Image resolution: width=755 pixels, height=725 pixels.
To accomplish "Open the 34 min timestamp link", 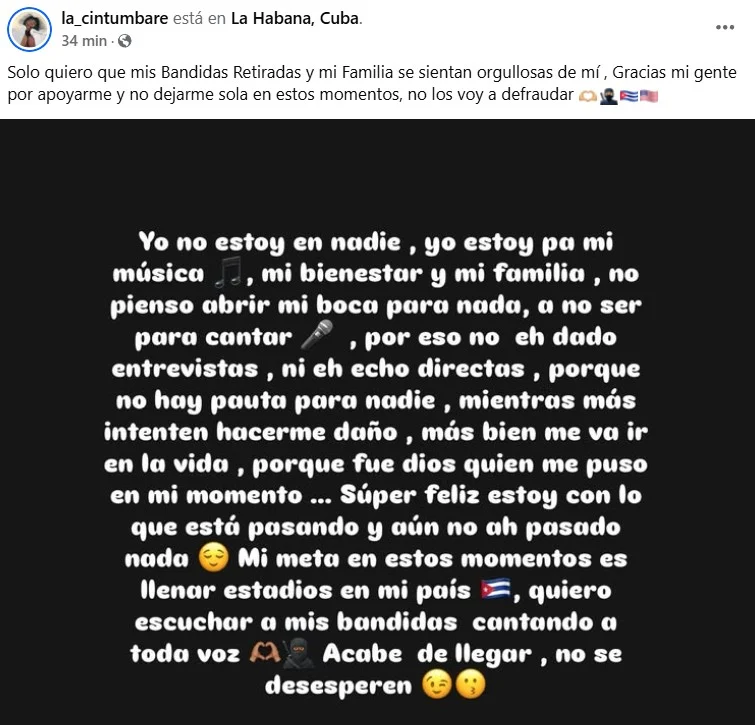I will [x=84, y=41].
